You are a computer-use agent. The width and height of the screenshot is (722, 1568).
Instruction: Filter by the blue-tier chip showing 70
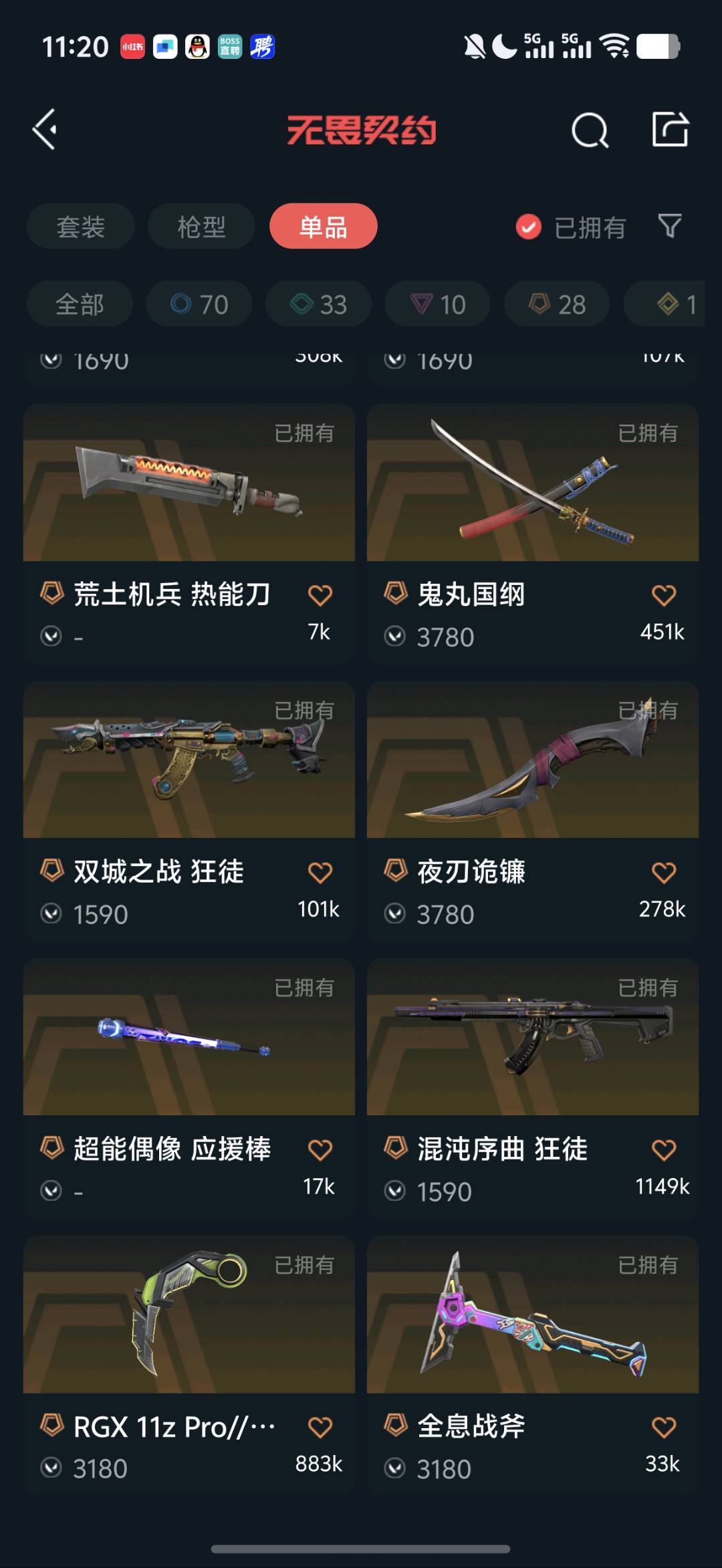[199, 304]
